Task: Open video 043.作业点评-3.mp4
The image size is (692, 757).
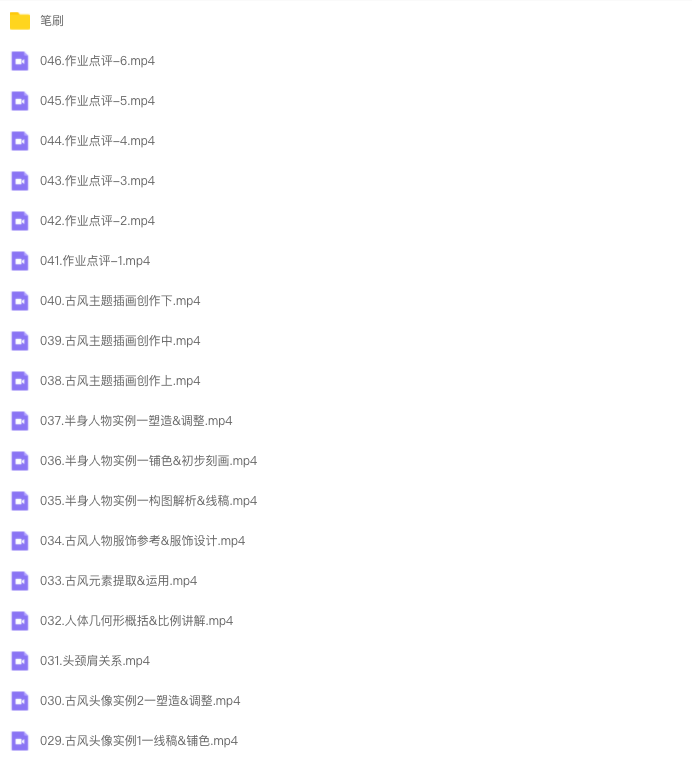Action: point(97,181)
